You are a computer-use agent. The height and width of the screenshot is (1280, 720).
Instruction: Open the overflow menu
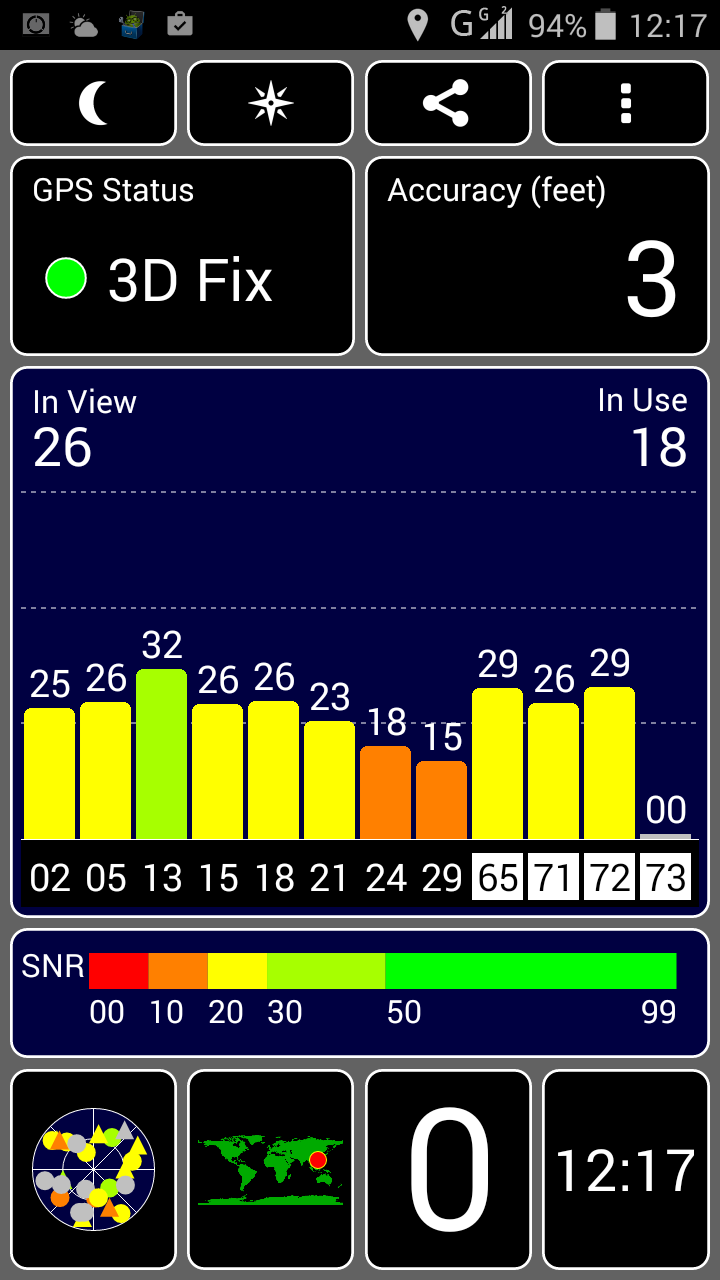(626, 103)
